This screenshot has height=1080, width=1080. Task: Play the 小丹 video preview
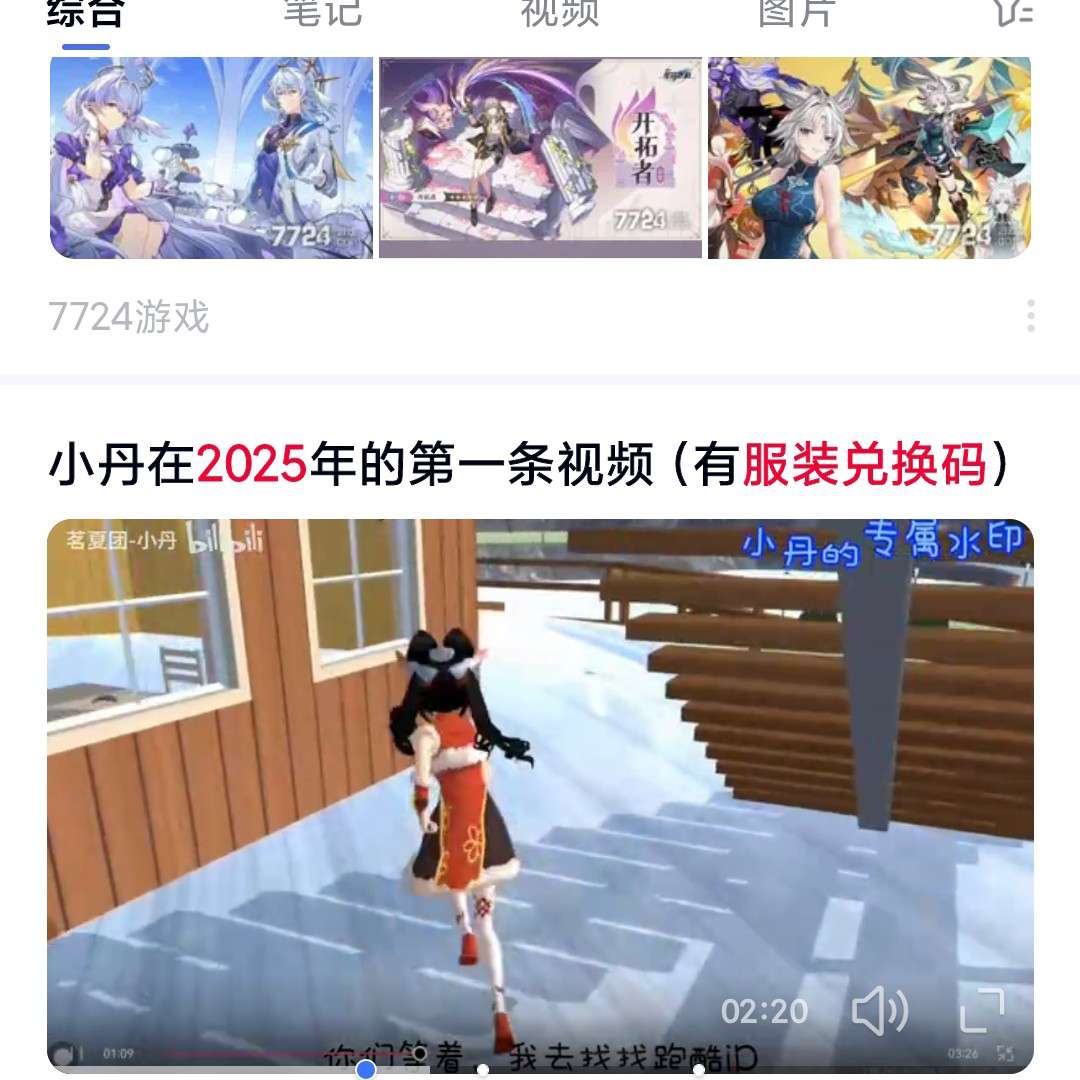540,760
